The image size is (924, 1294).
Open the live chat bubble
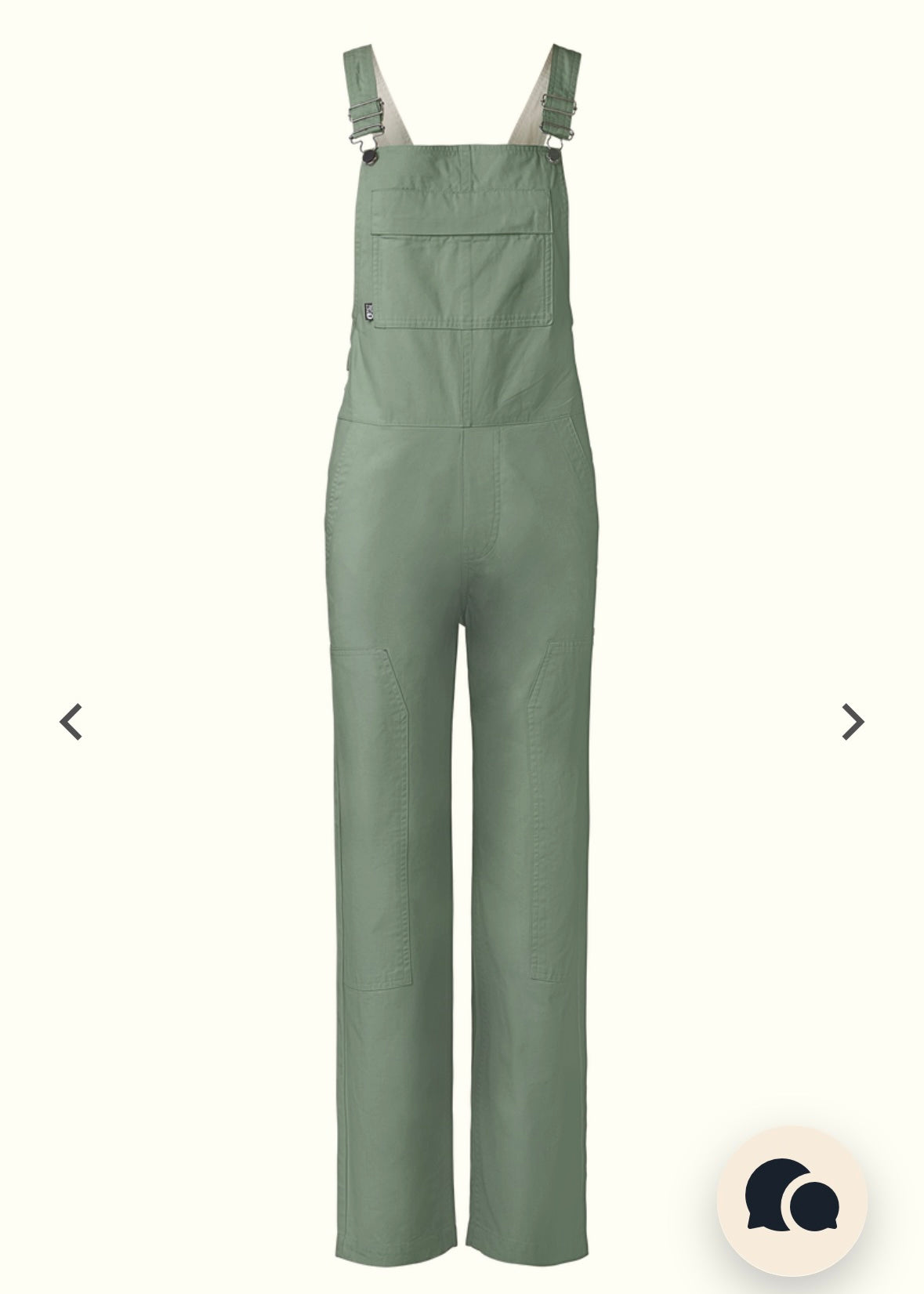792,1202
